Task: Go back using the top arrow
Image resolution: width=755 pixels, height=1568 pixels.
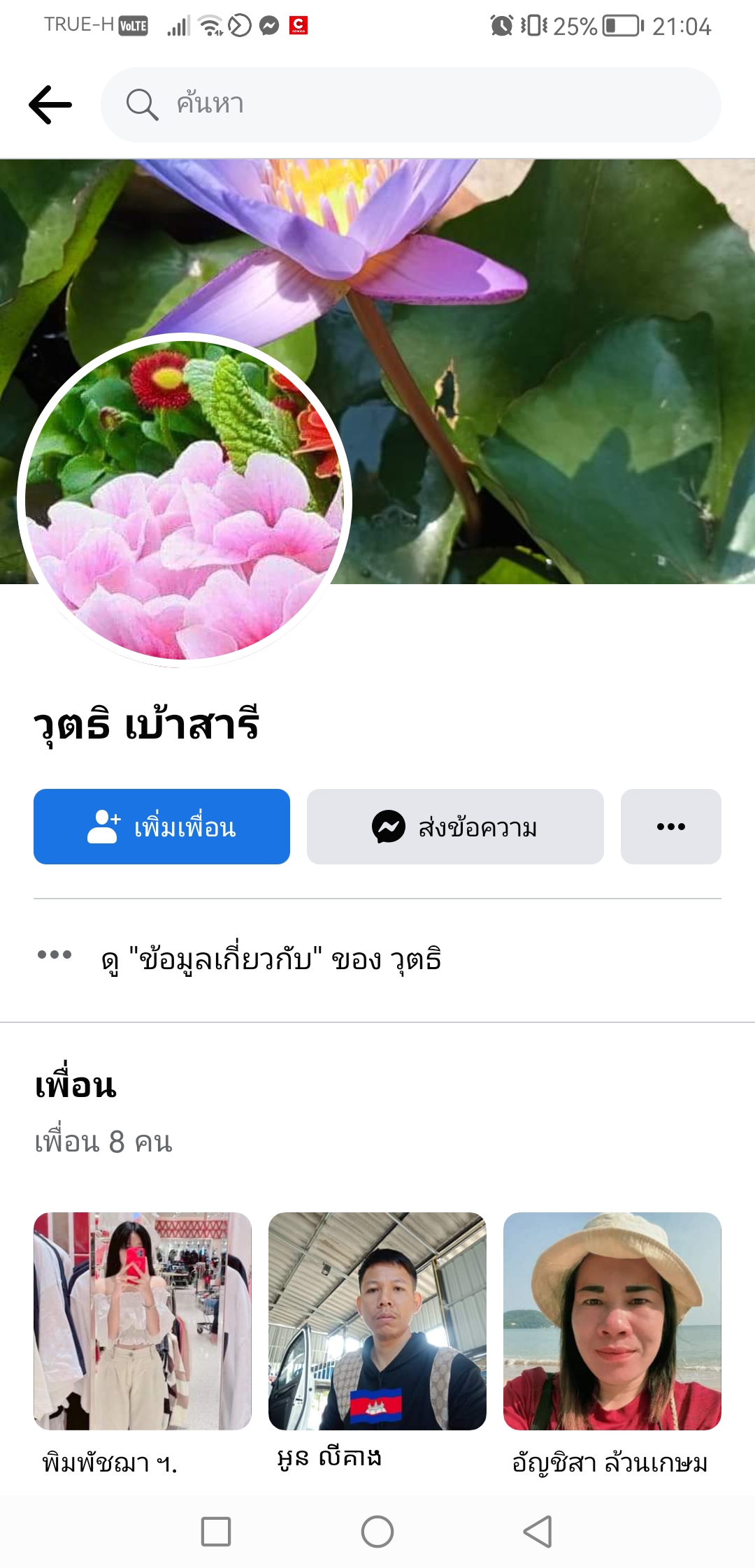Action: click(50, 105)
